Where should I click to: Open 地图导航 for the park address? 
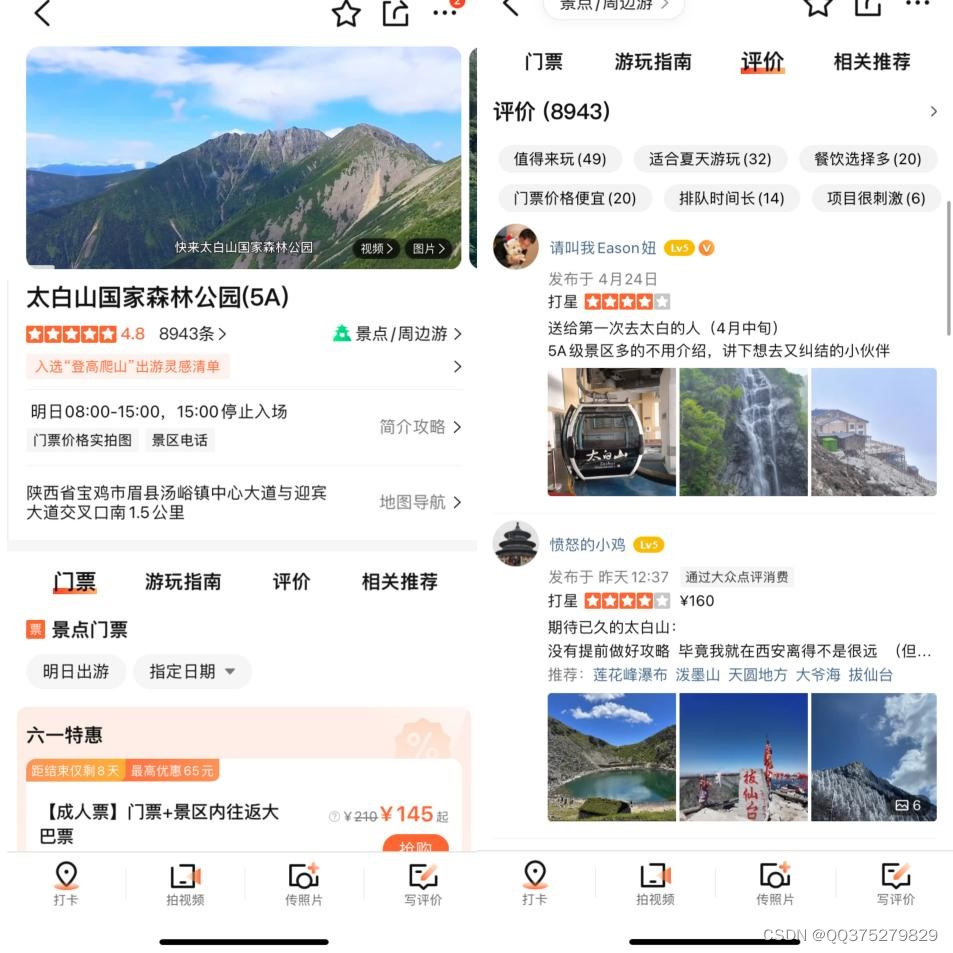(420, 502)
